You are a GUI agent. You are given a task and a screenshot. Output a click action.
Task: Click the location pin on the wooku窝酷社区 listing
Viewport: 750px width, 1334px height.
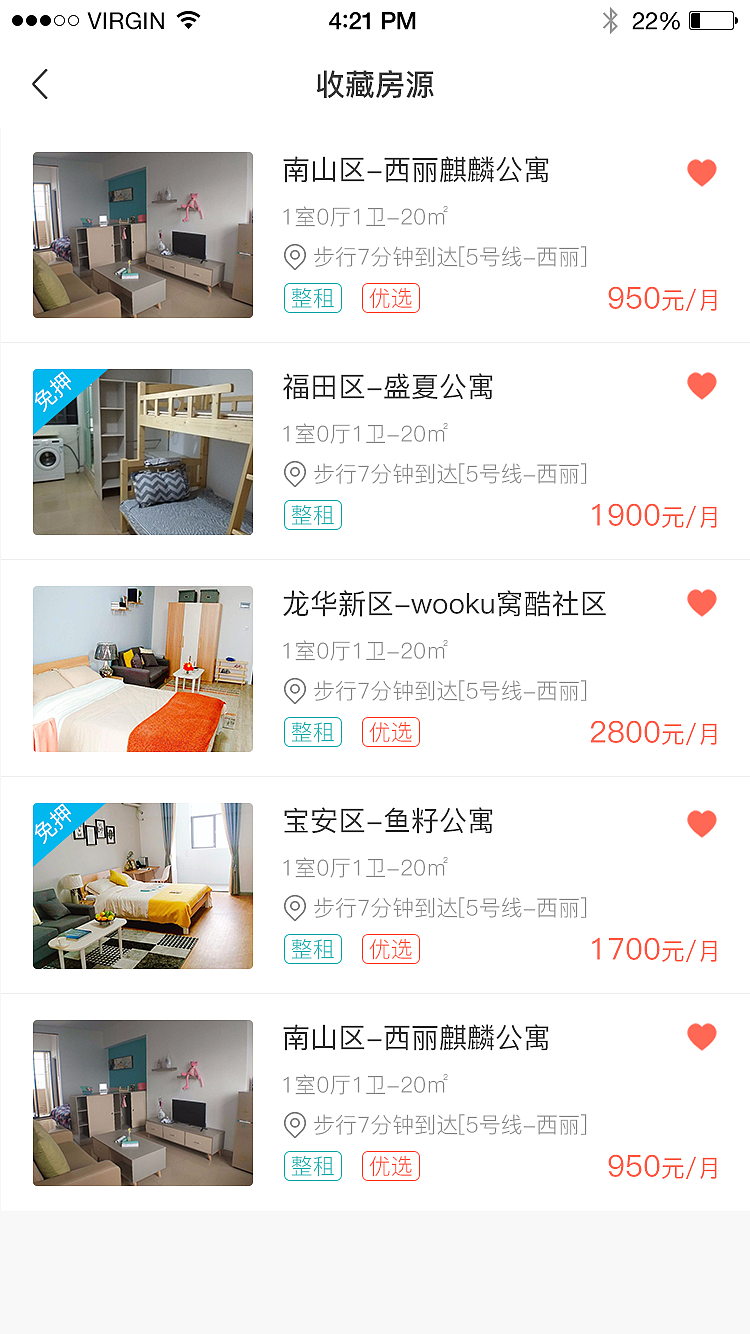point(293,691)
